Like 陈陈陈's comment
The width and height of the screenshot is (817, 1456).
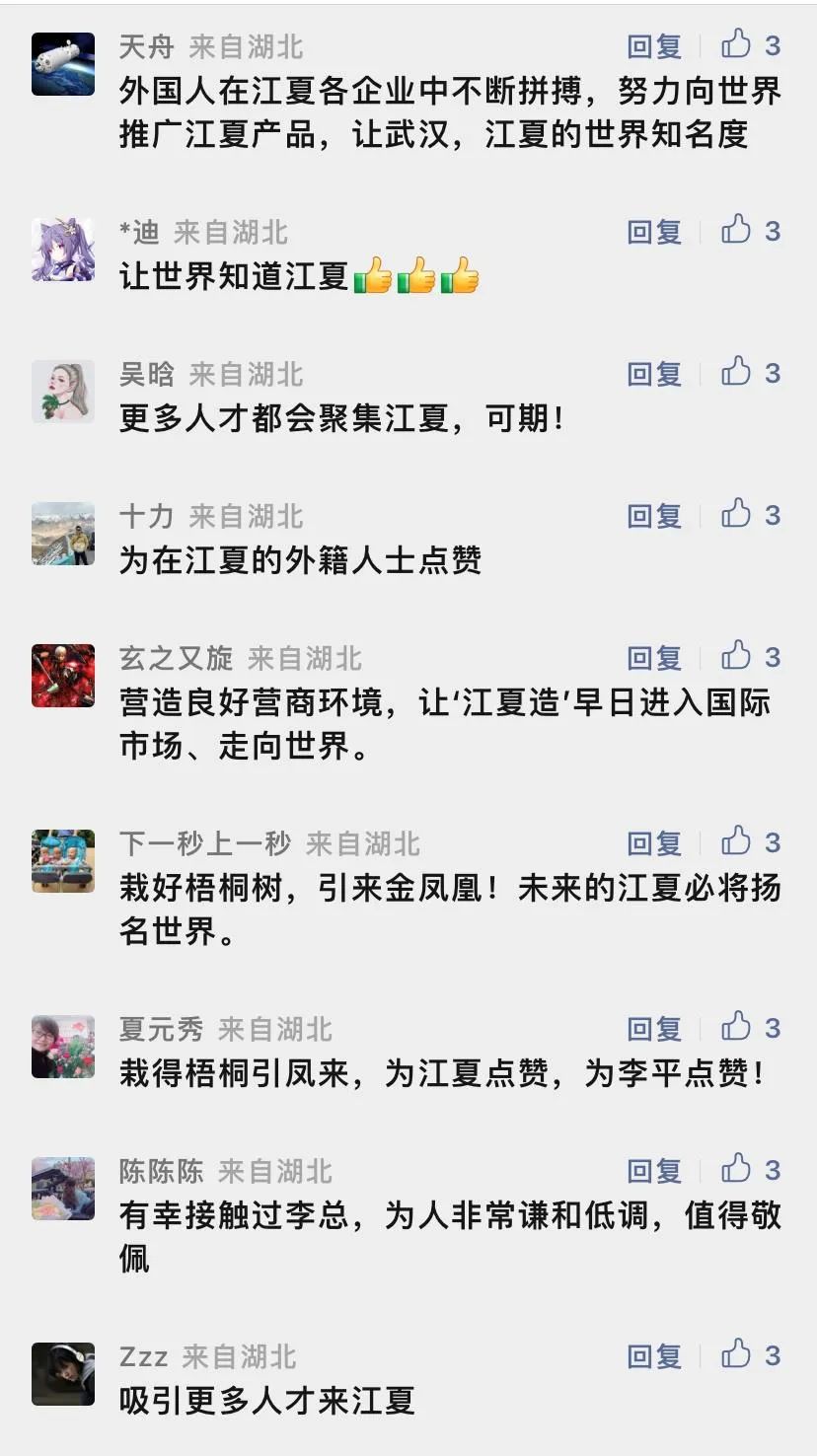tap(737, 1169)
